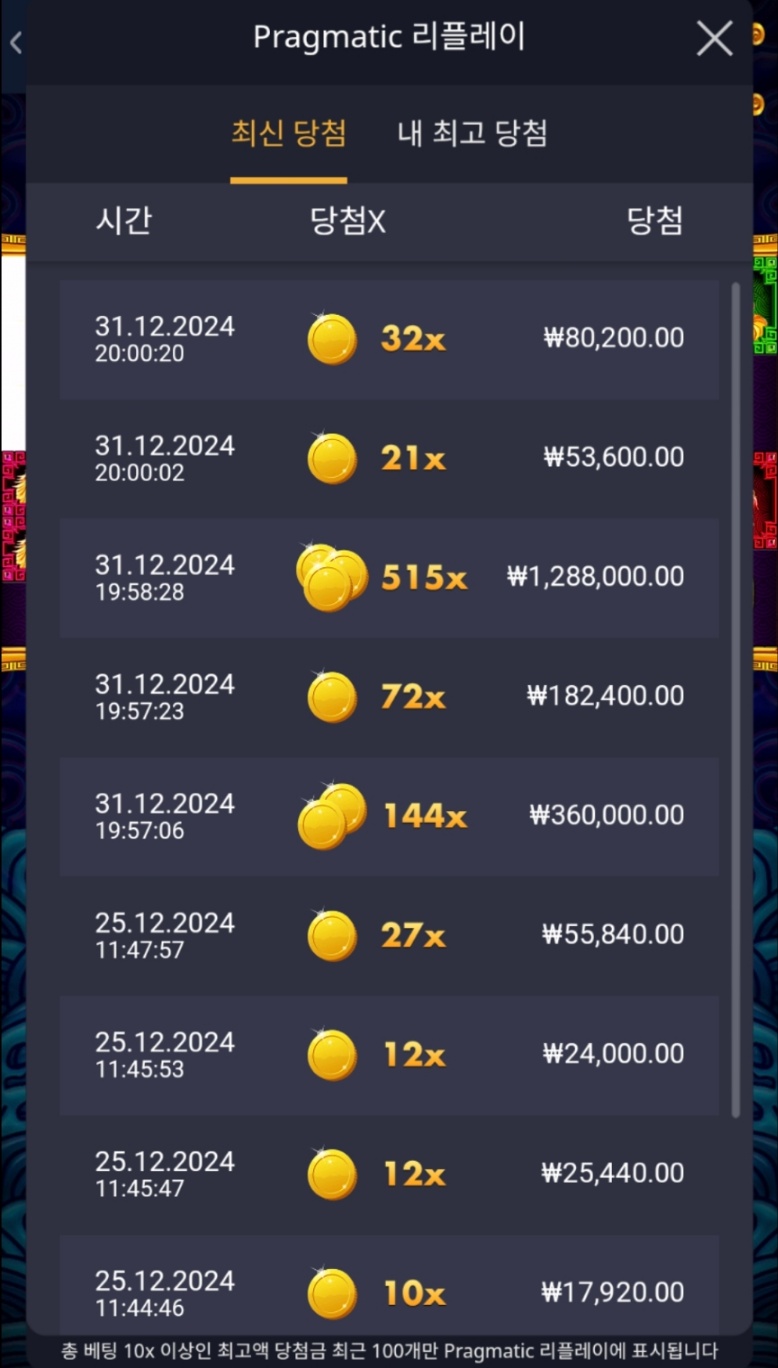Screen dimensions: 778x1368
Task: Select the 12x win of ₩24,000.00
Action: (389, 1054)
